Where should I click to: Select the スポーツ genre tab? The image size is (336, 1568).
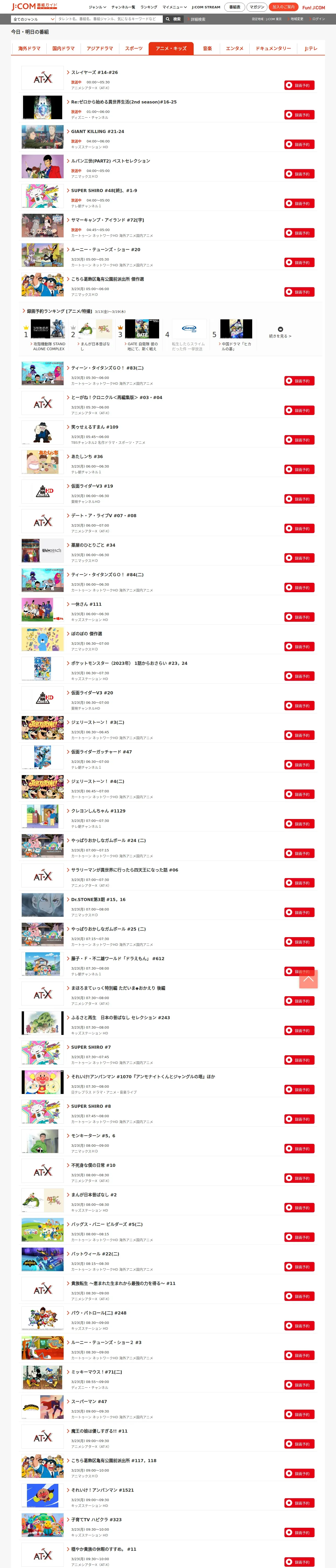(x=133, y=48)
